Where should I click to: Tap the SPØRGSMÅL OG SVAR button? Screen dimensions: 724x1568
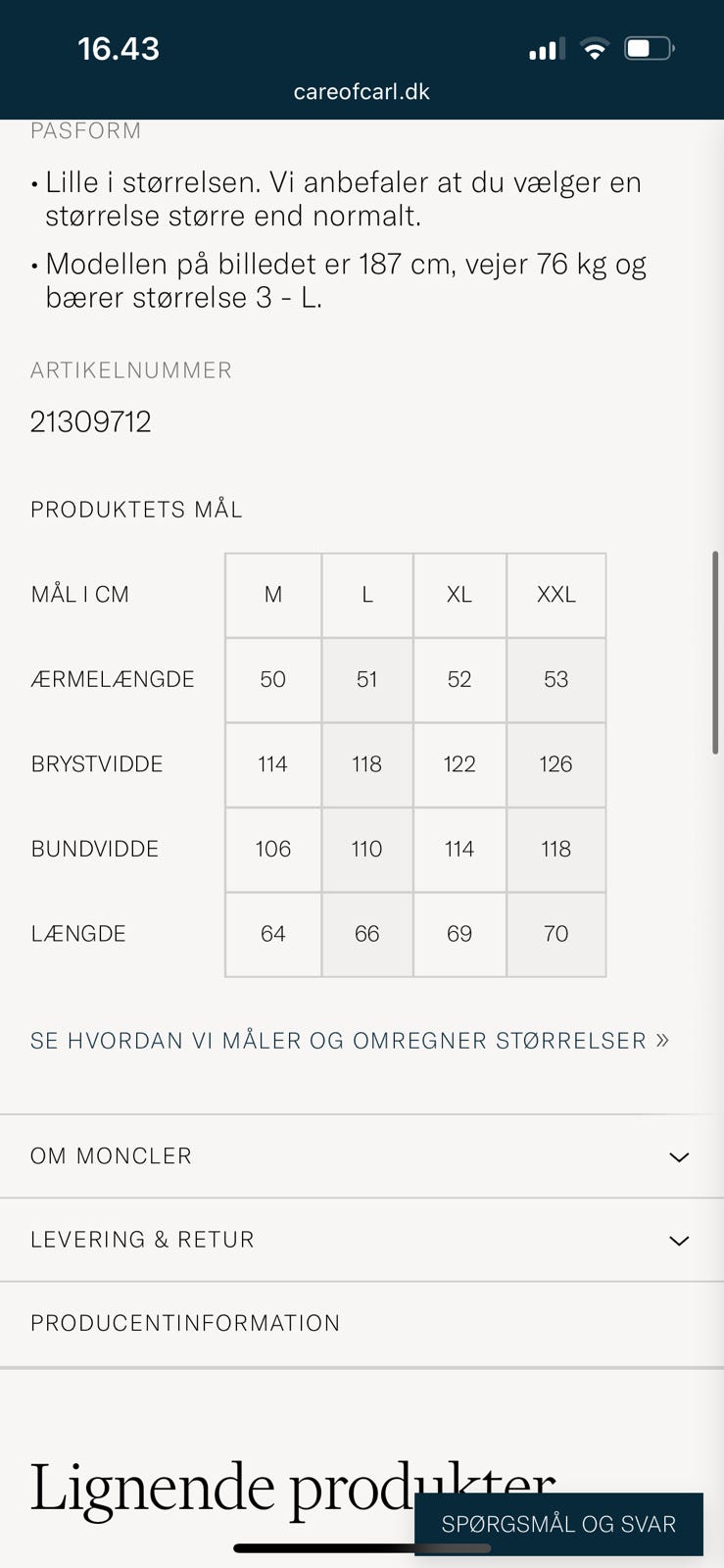(x=558, y=1524)
